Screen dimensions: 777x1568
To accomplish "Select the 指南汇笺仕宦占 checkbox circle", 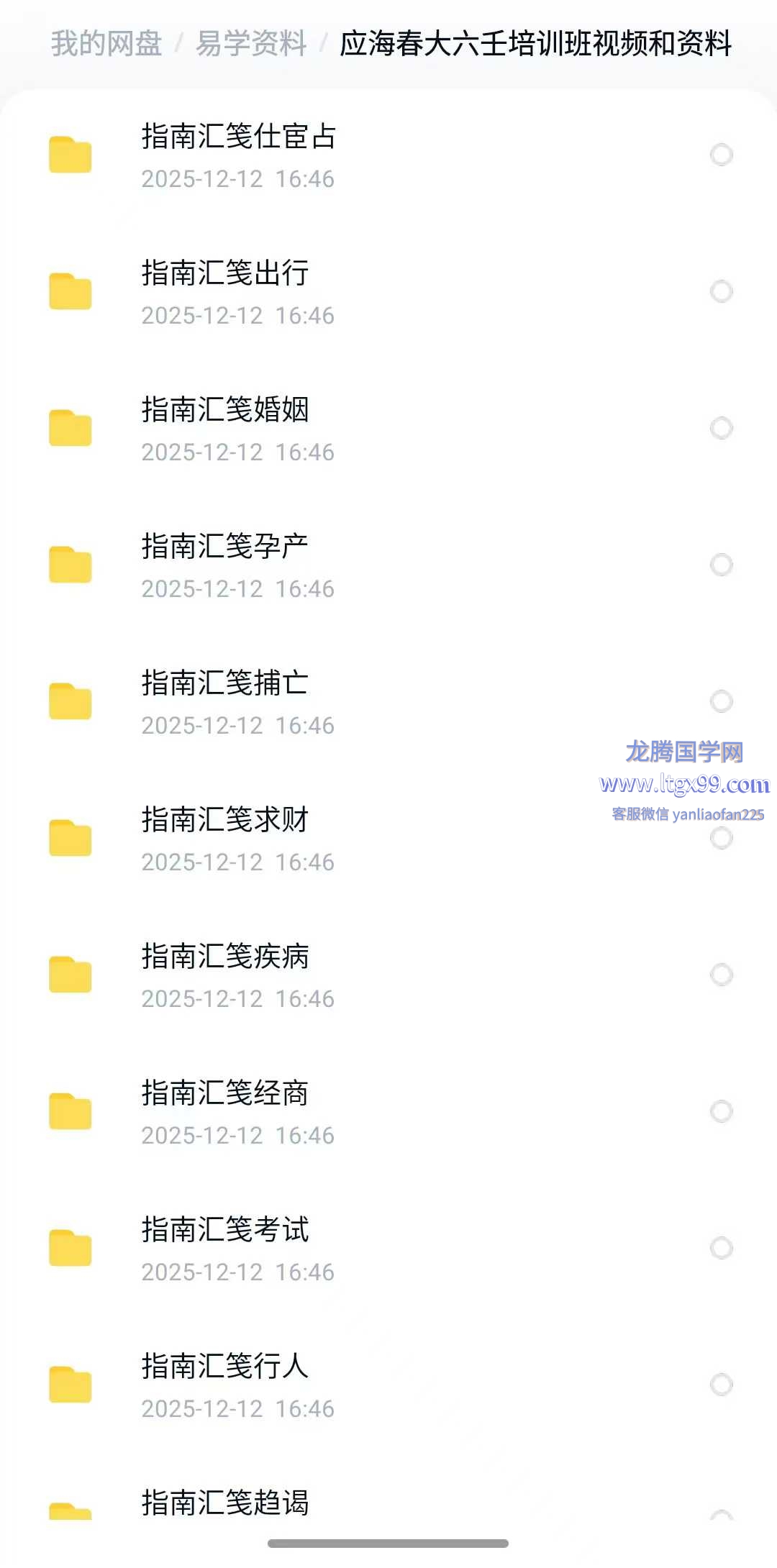I will point(721,155).
